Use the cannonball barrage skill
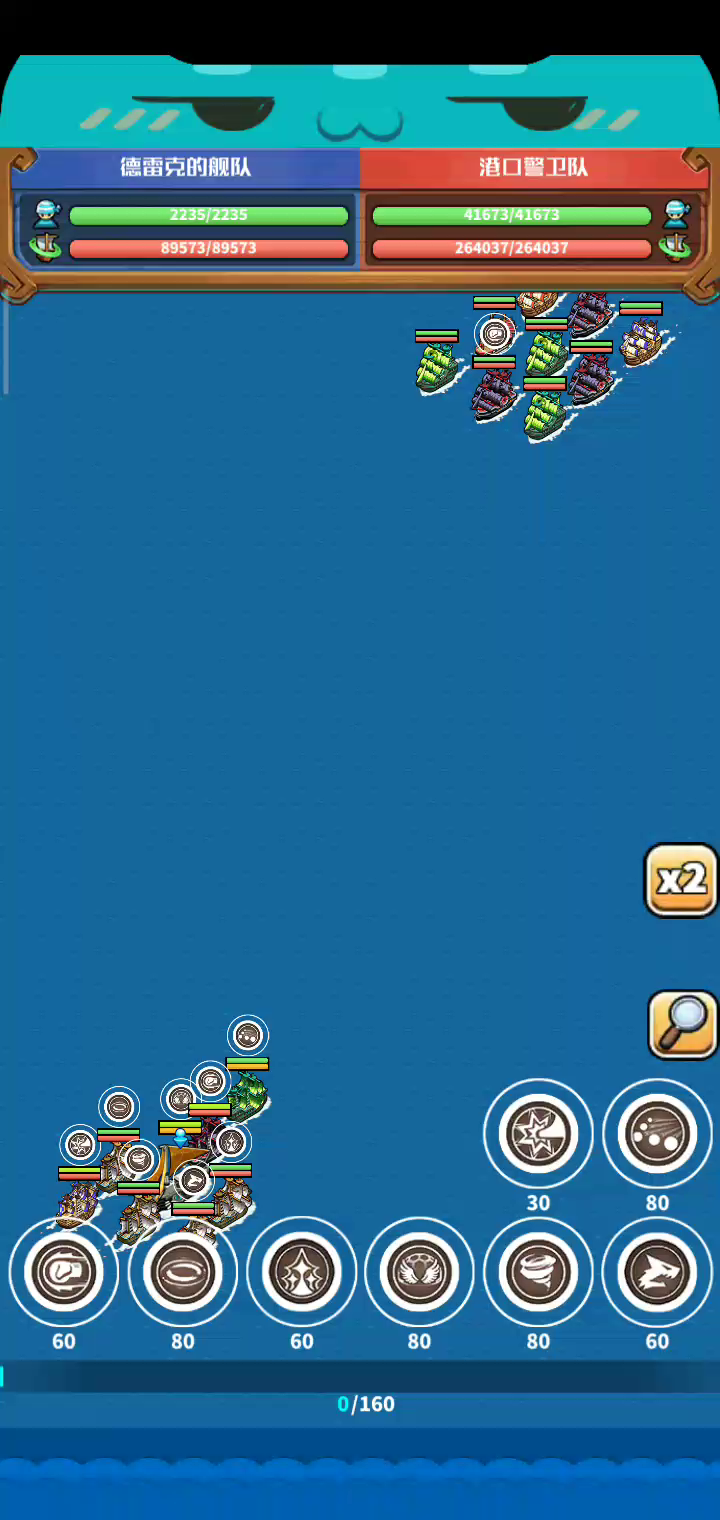Viewport: 720px width, 1520px height. coord(657,1134)
